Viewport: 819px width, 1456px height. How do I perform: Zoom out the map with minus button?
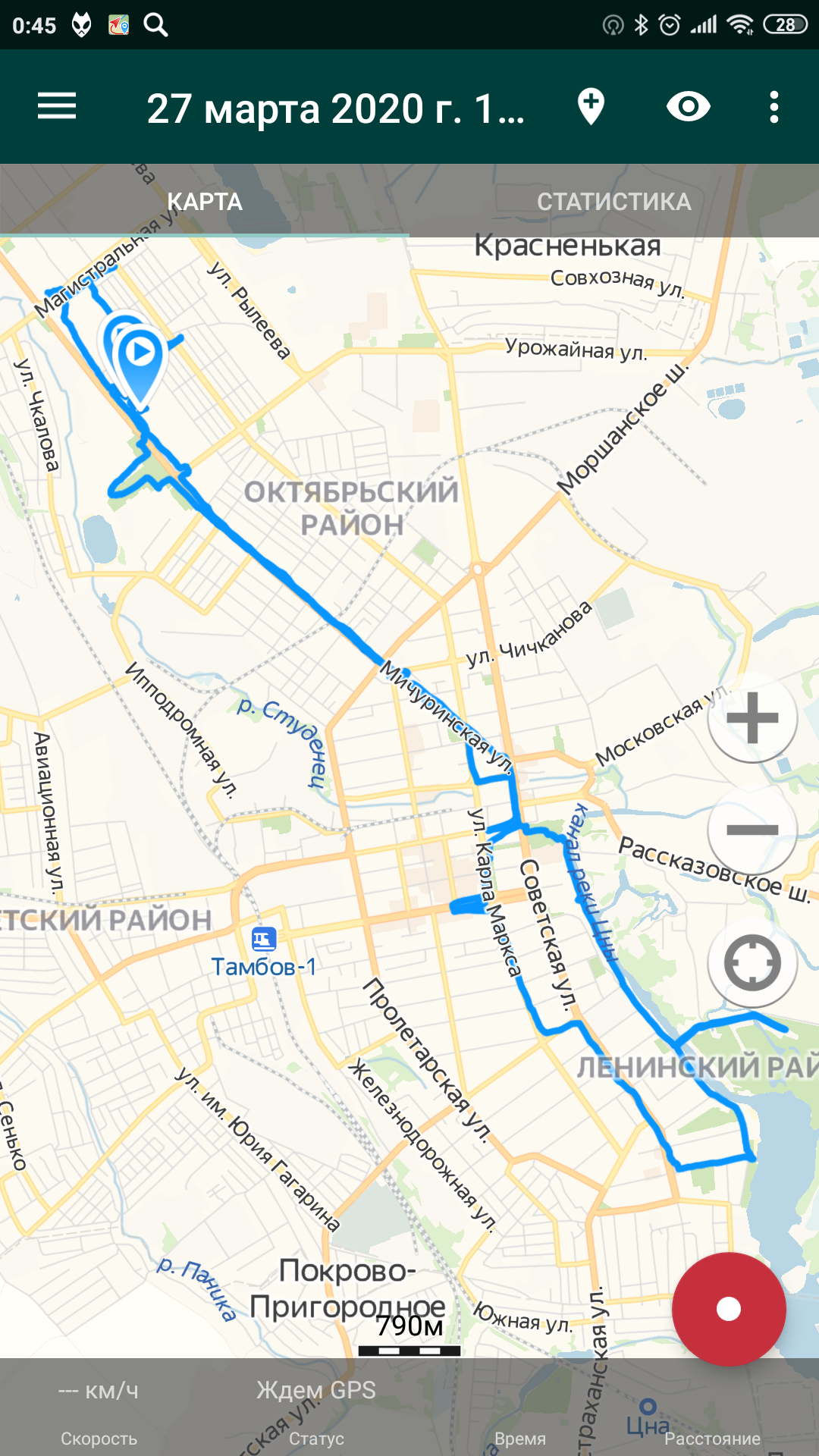[752, 830]
